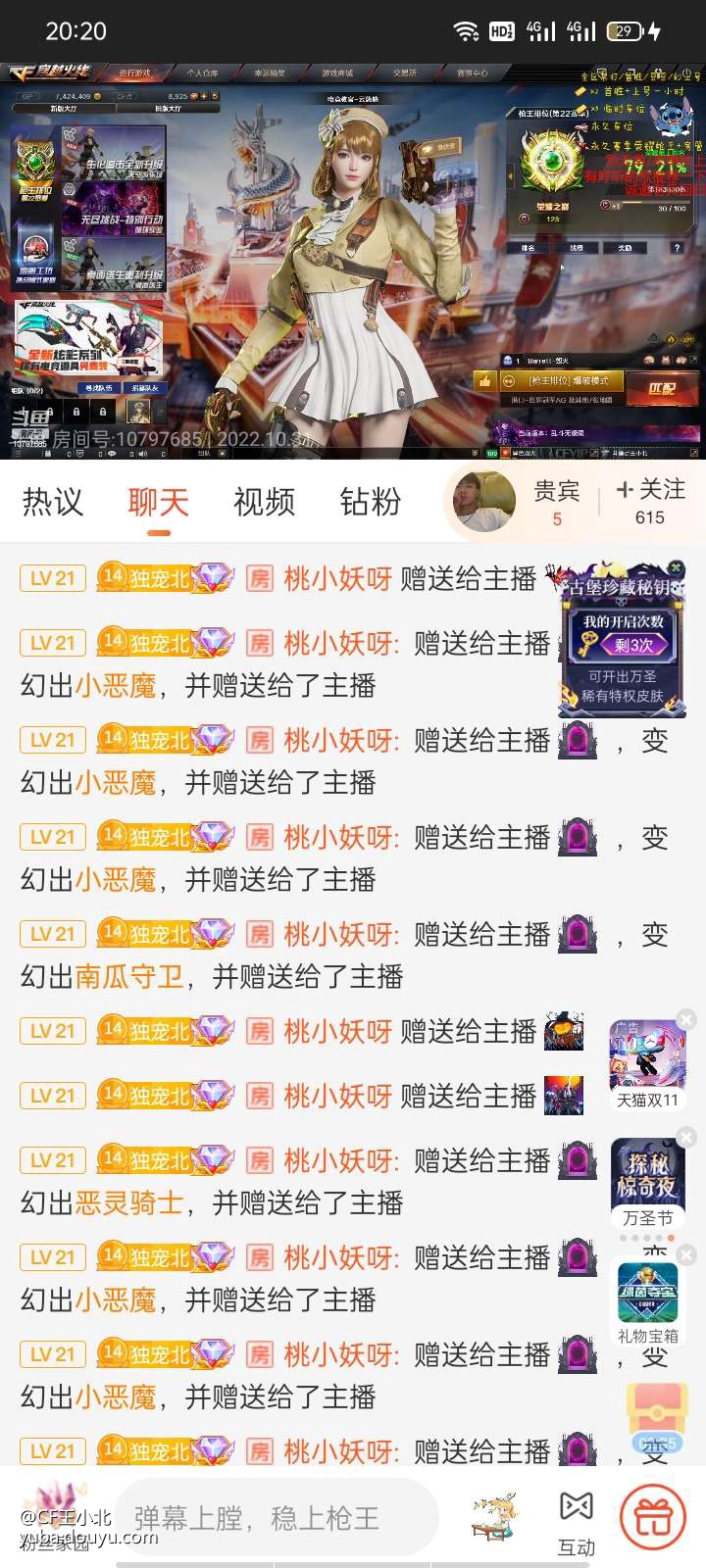
Task: Tap the streamer's avatar
Action: [483, 501]
